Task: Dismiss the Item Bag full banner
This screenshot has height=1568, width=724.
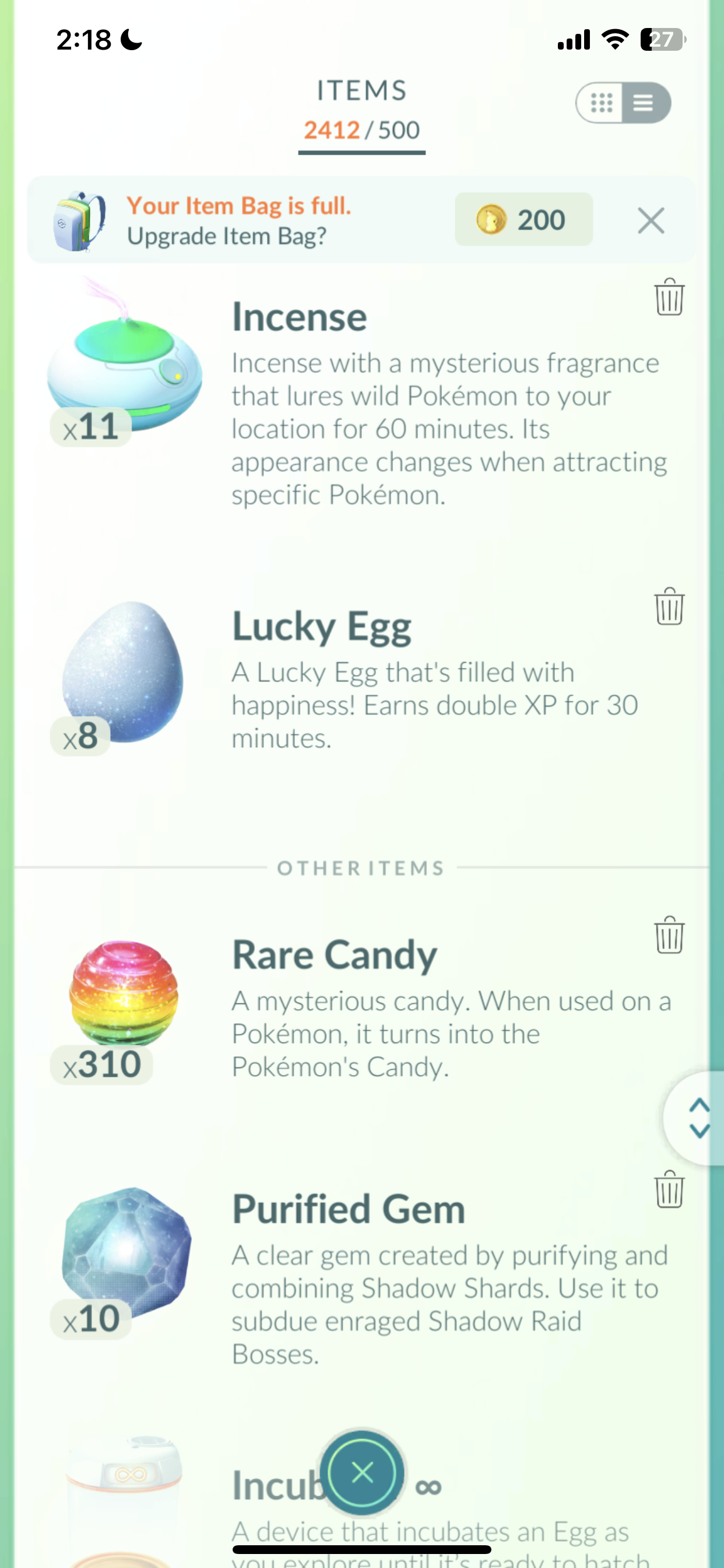Action: pos(651,220)
